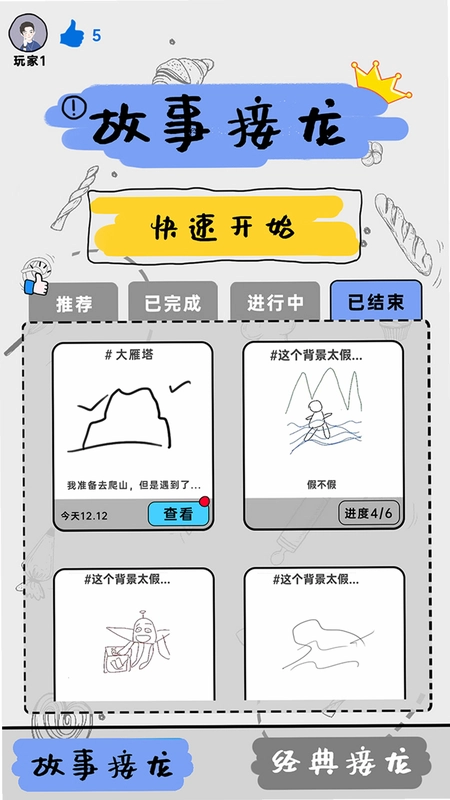Switch to the 进行中 tab
Image resolution: width=450 pixels, height=800 pixels.
(x=275, y=303)
